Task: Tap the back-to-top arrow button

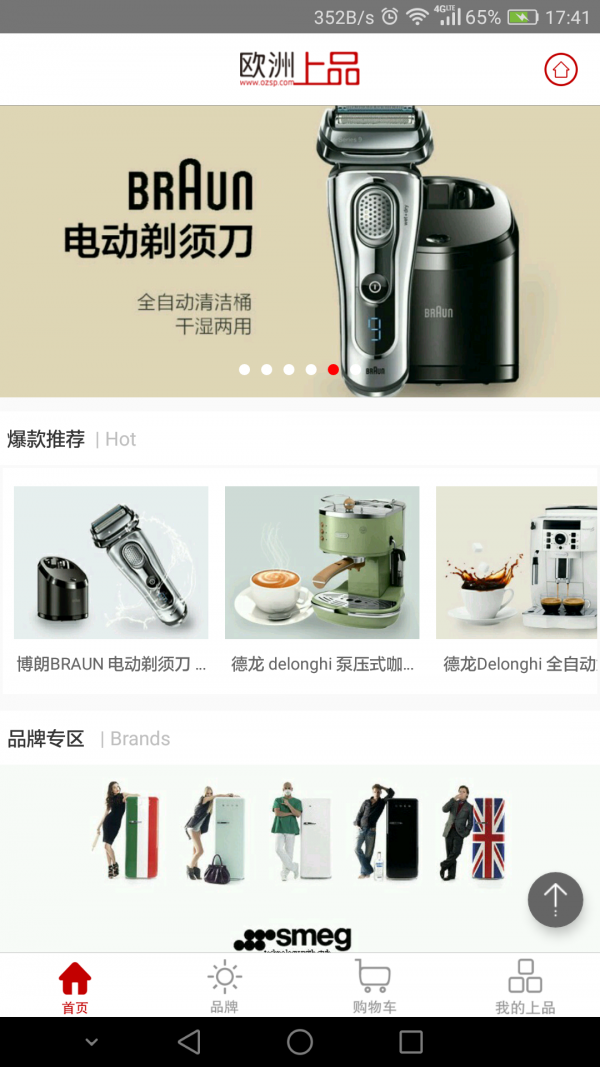Action: click(x=555, y=899)
